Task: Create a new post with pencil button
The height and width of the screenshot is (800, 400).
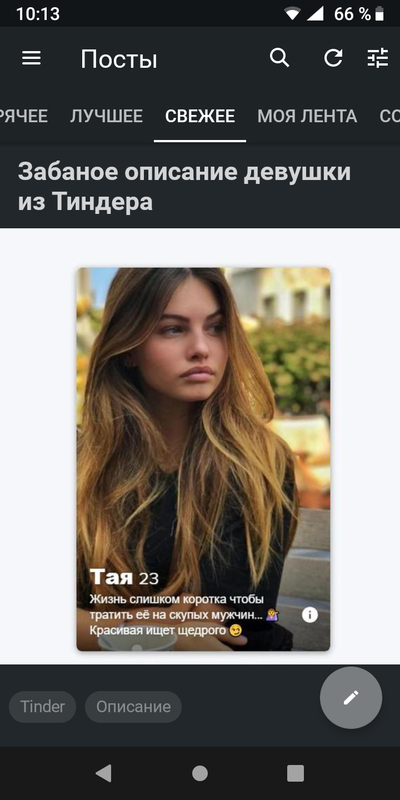Action: [x=351, y=698]
